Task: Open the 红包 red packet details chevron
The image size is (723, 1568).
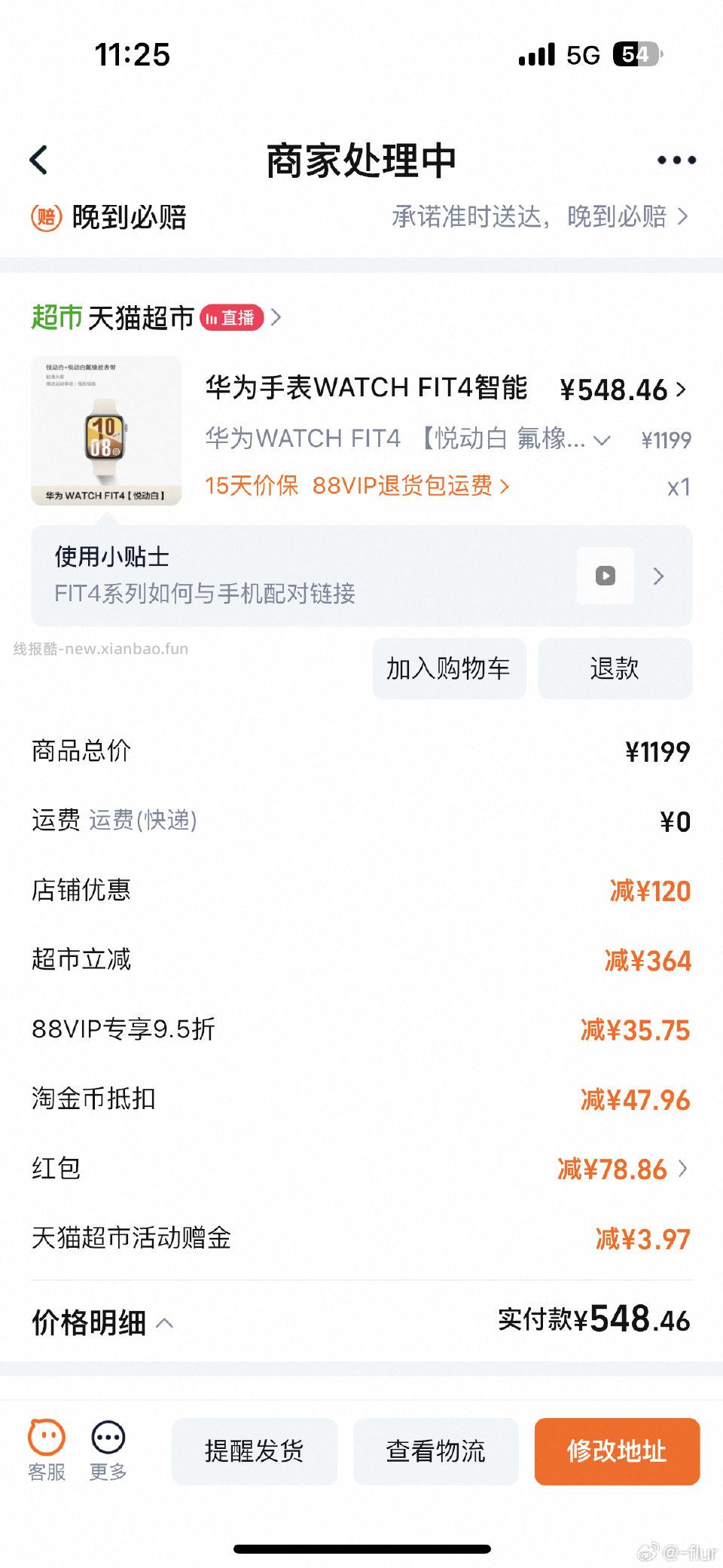Action: point(684,1168)
